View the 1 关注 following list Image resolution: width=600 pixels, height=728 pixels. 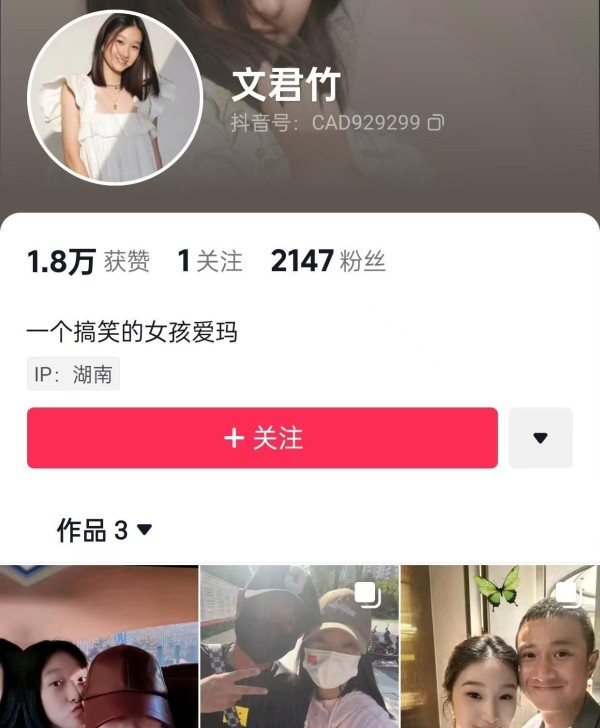tap(210, 262)
